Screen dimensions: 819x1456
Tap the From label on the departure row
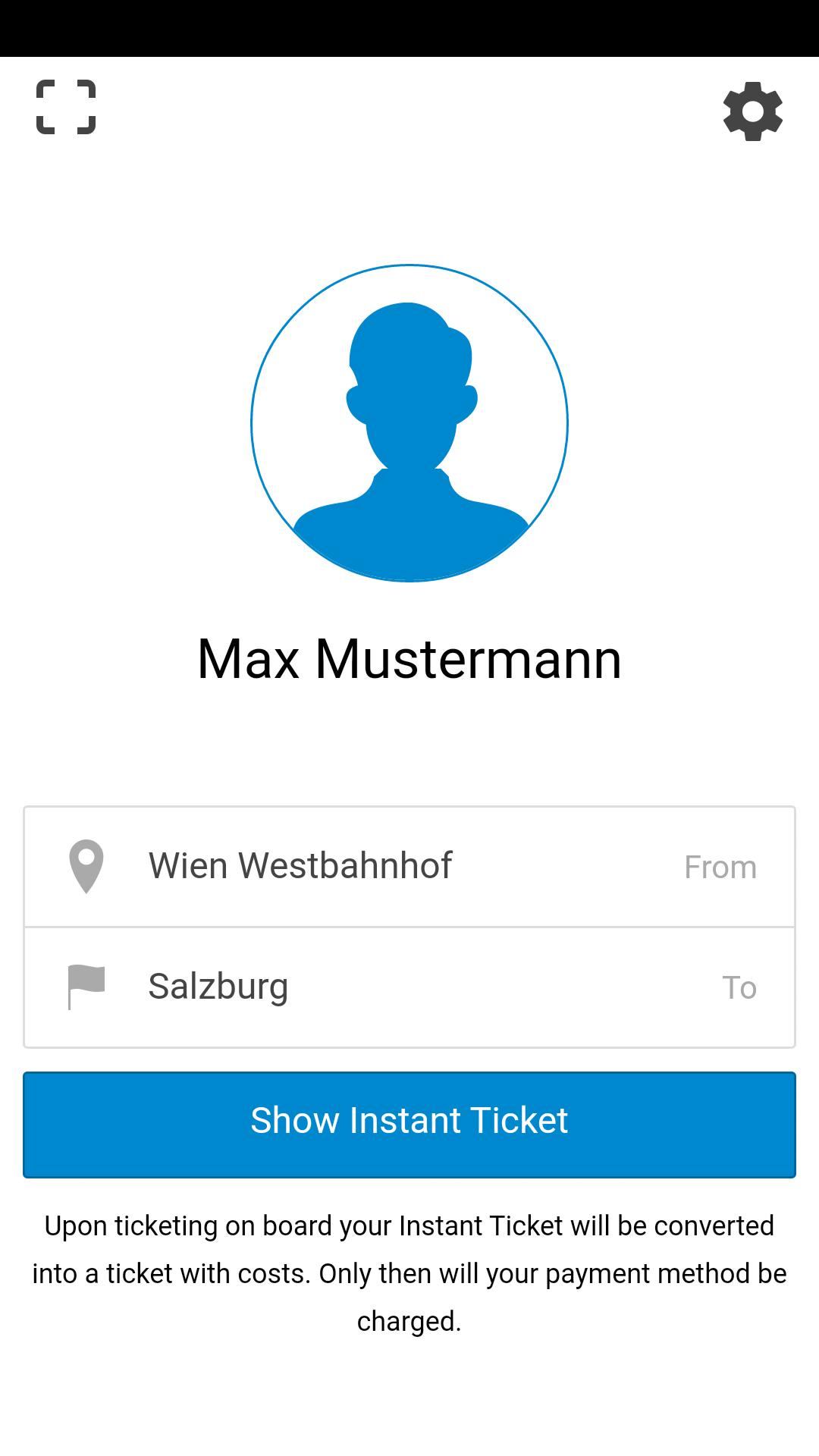click(x=719, y=866)
